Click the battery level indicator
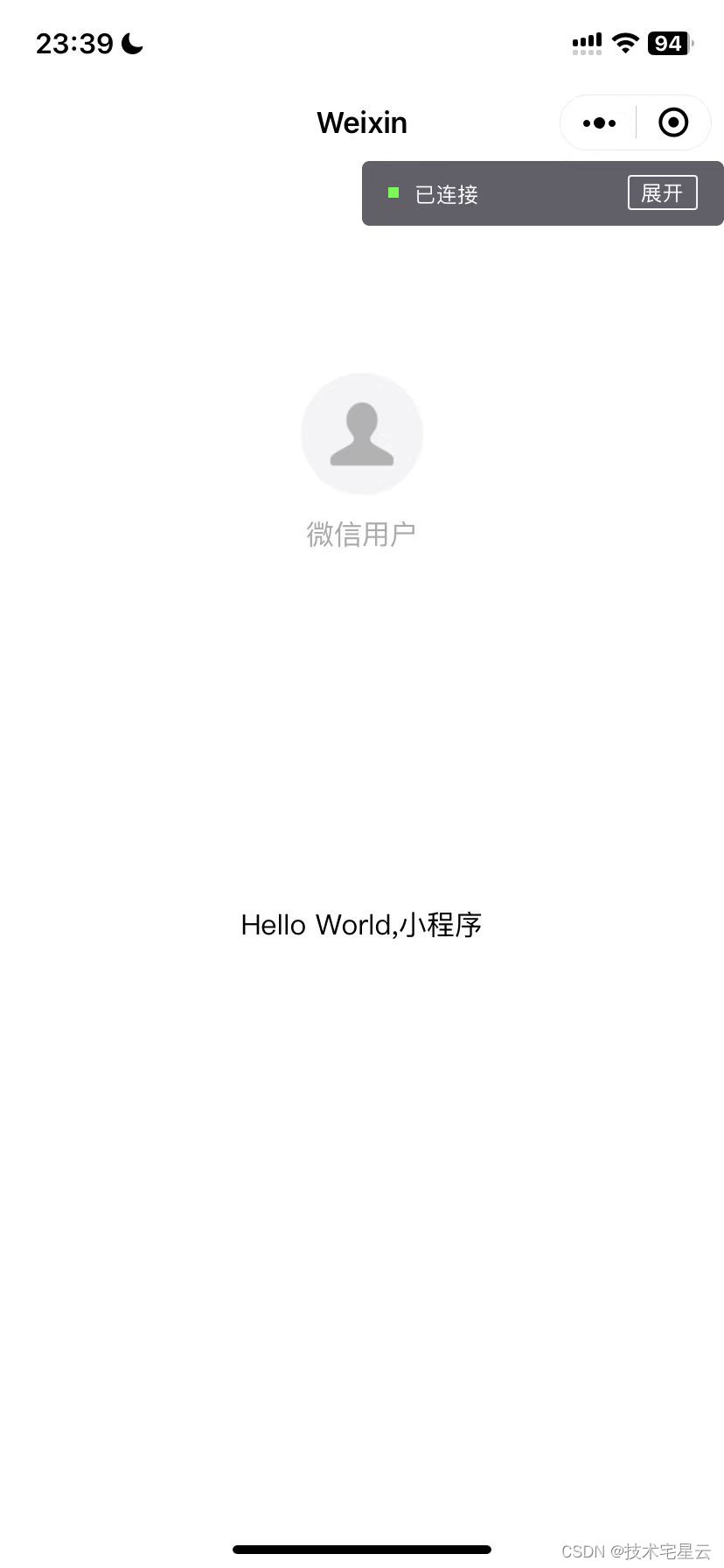The height and width of the screenshot is (1568, 724). 668,43
